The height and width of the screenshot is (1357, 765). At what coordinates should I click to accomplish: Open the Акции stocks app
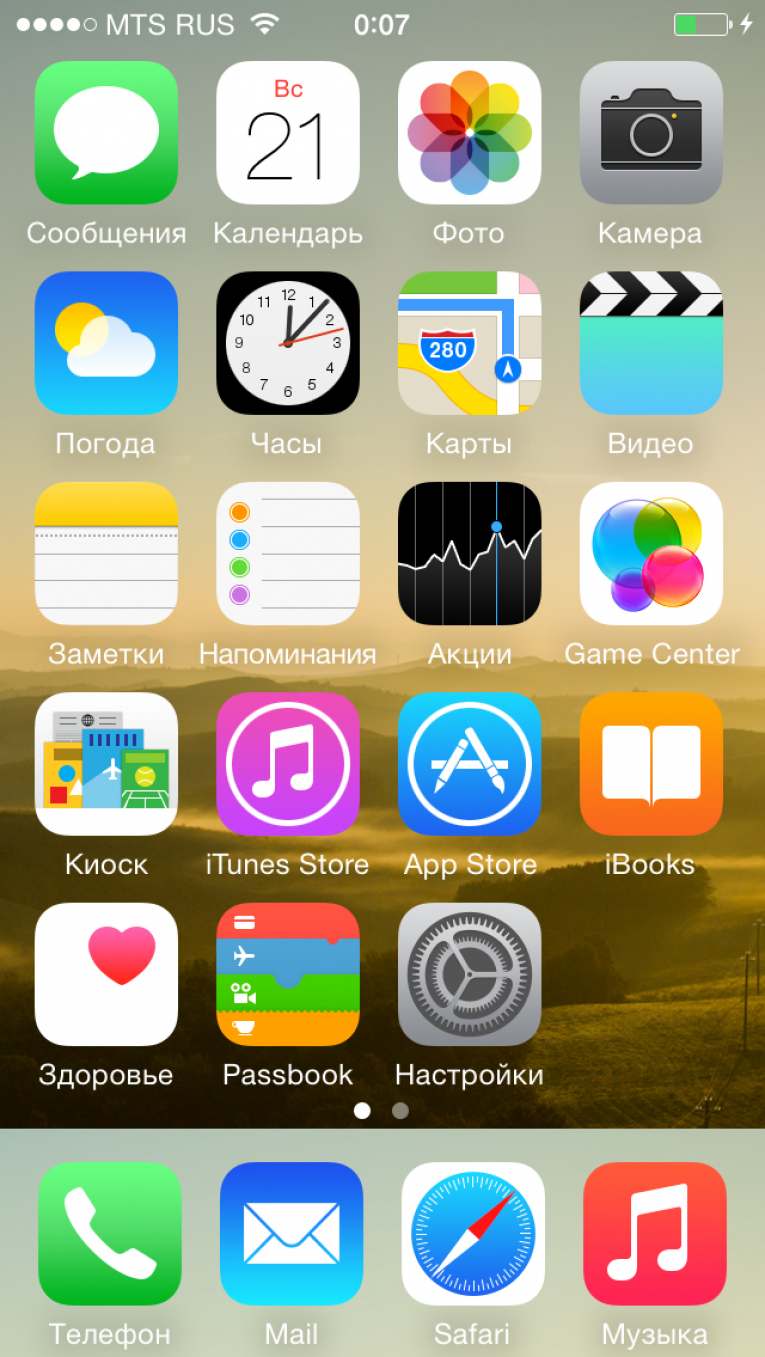pyautogui.click(x=470, y=553)
